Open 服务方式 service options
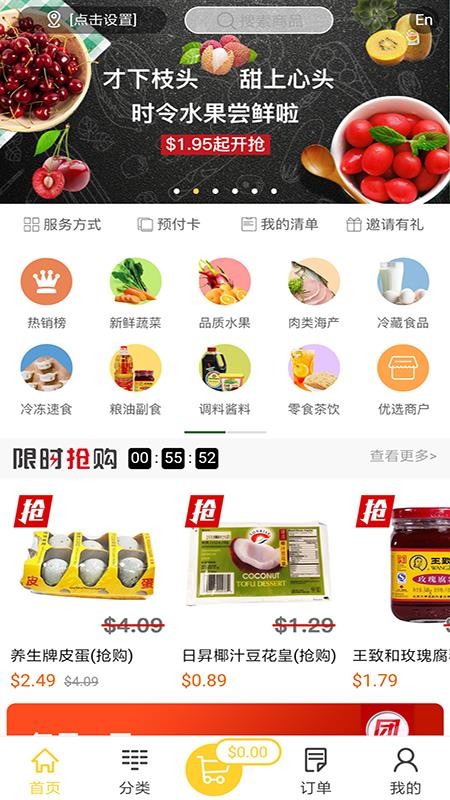The height and width of the screenshot is (800, 450). tap(63, 224)
